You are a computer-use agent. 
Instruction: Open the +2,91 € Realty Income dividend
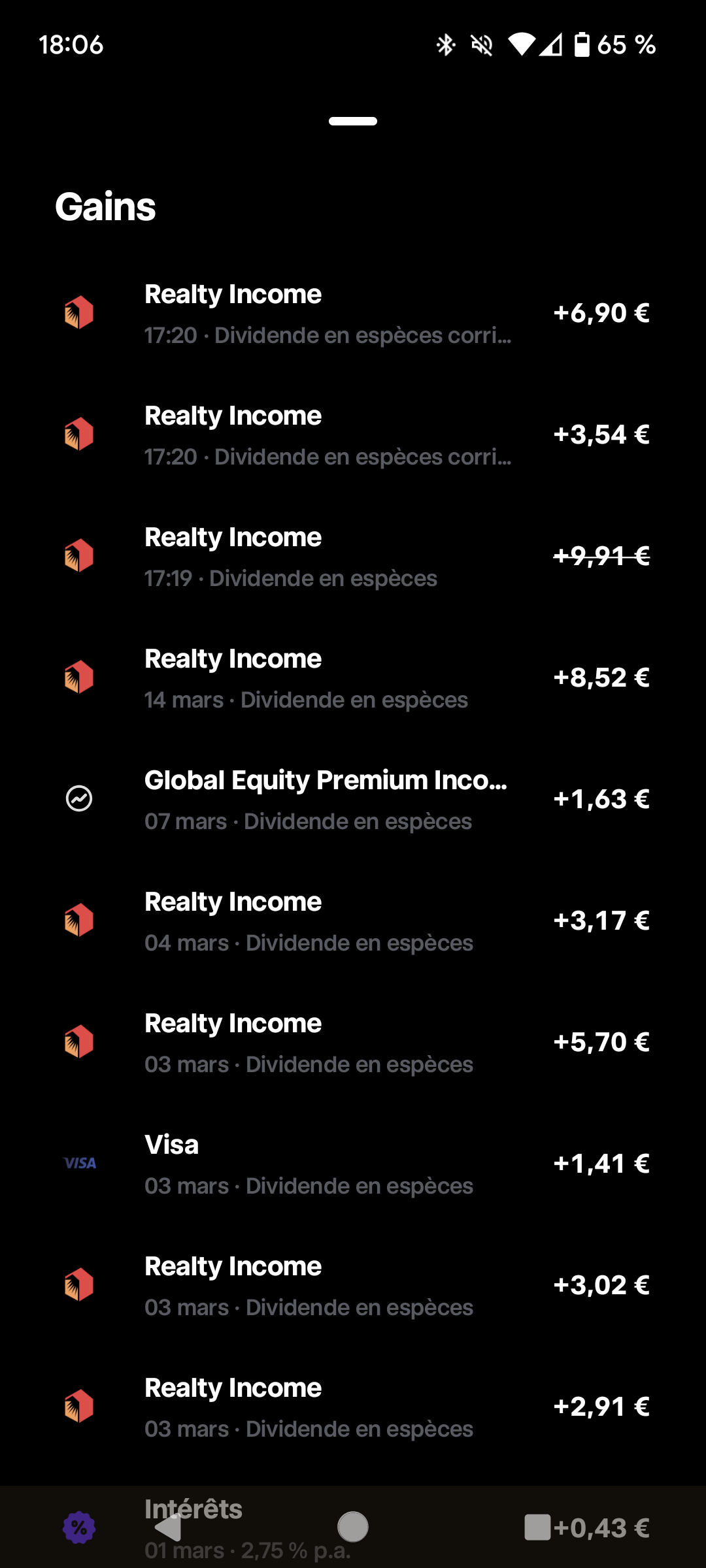(353, 1407)
